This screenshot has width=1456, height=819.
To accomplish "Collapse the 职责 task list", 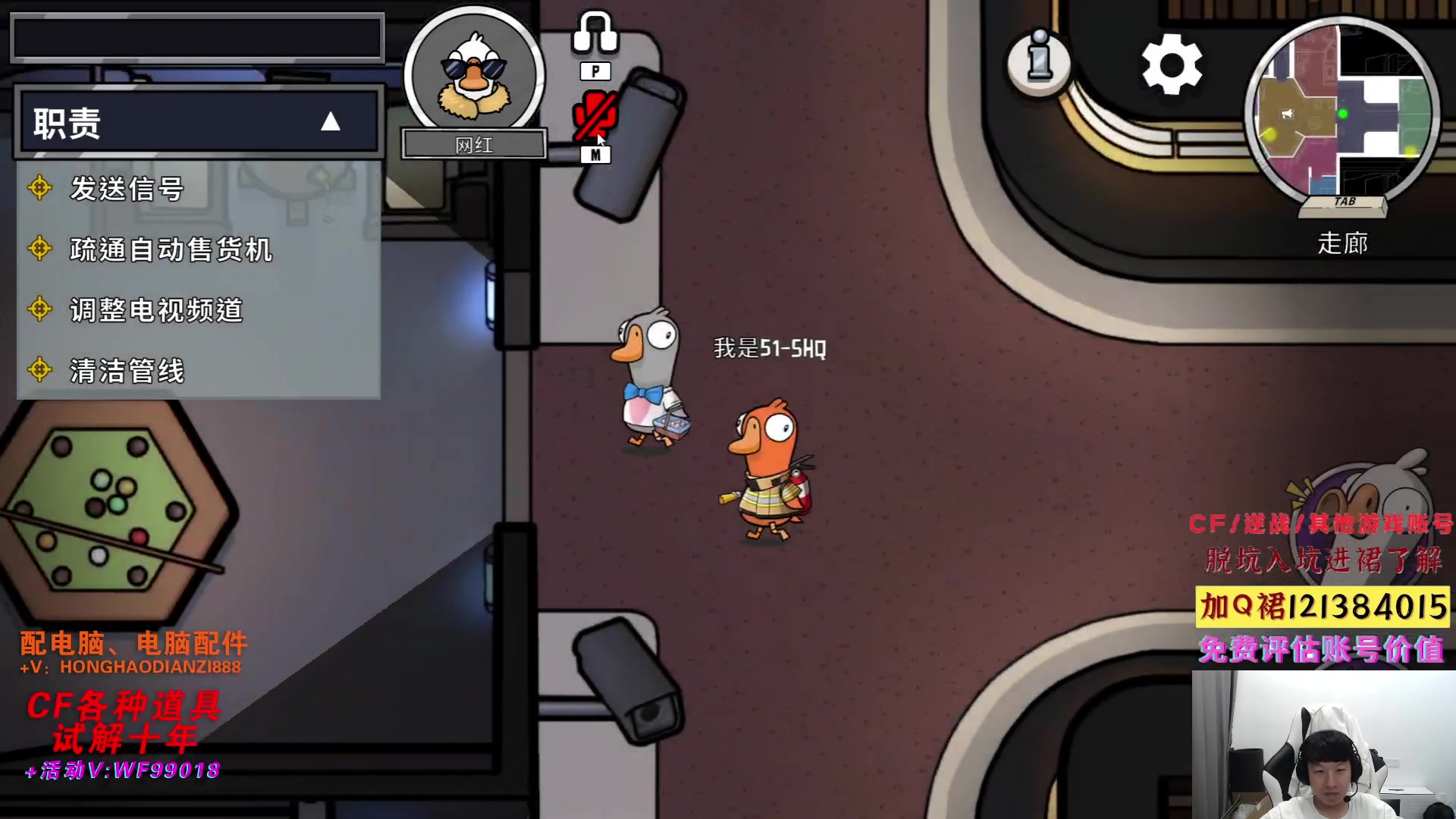I will 330,122.
